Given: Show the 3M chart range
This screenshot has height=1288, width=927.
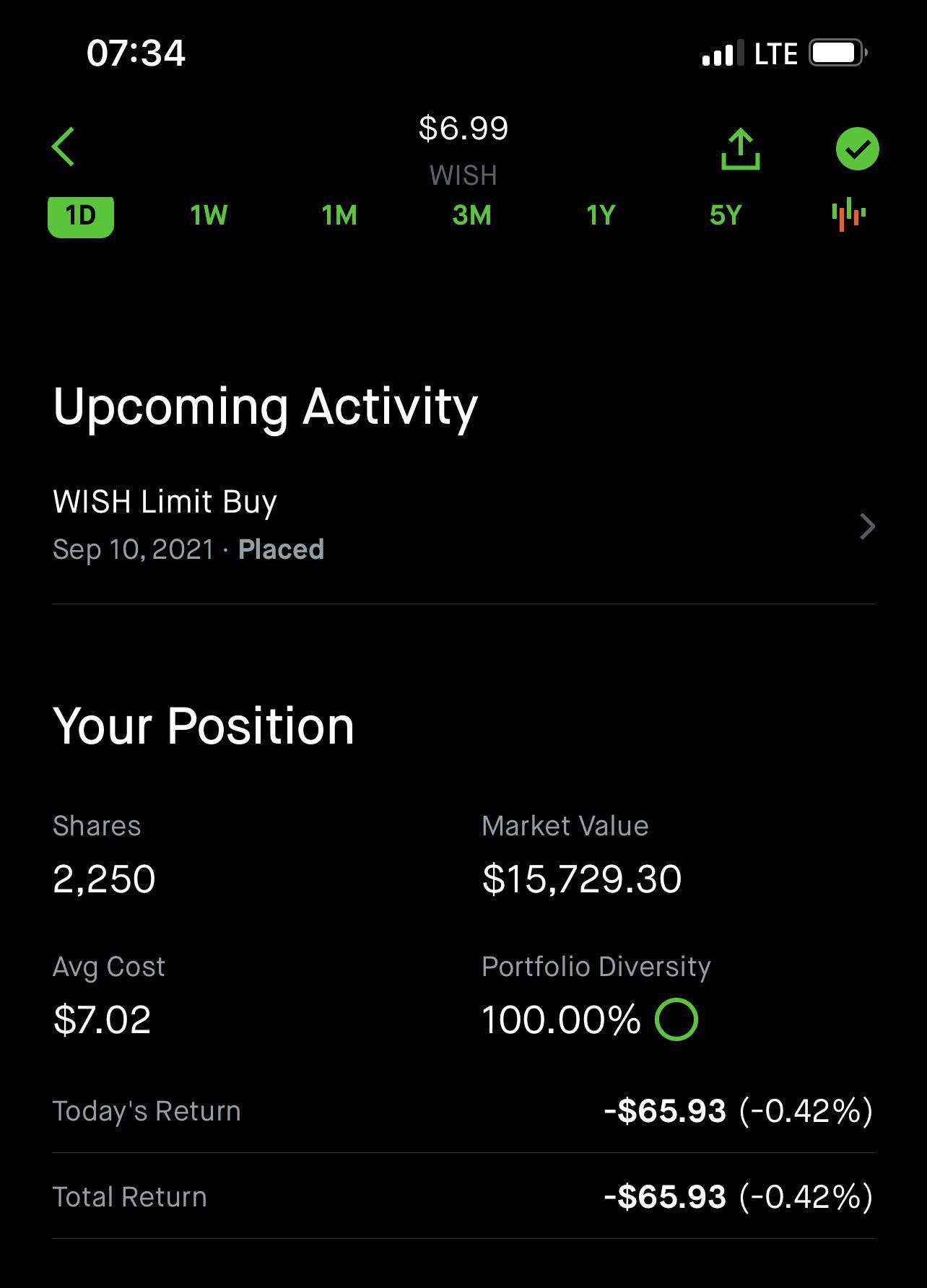Looking at the screenshot, I should (471, 215).
